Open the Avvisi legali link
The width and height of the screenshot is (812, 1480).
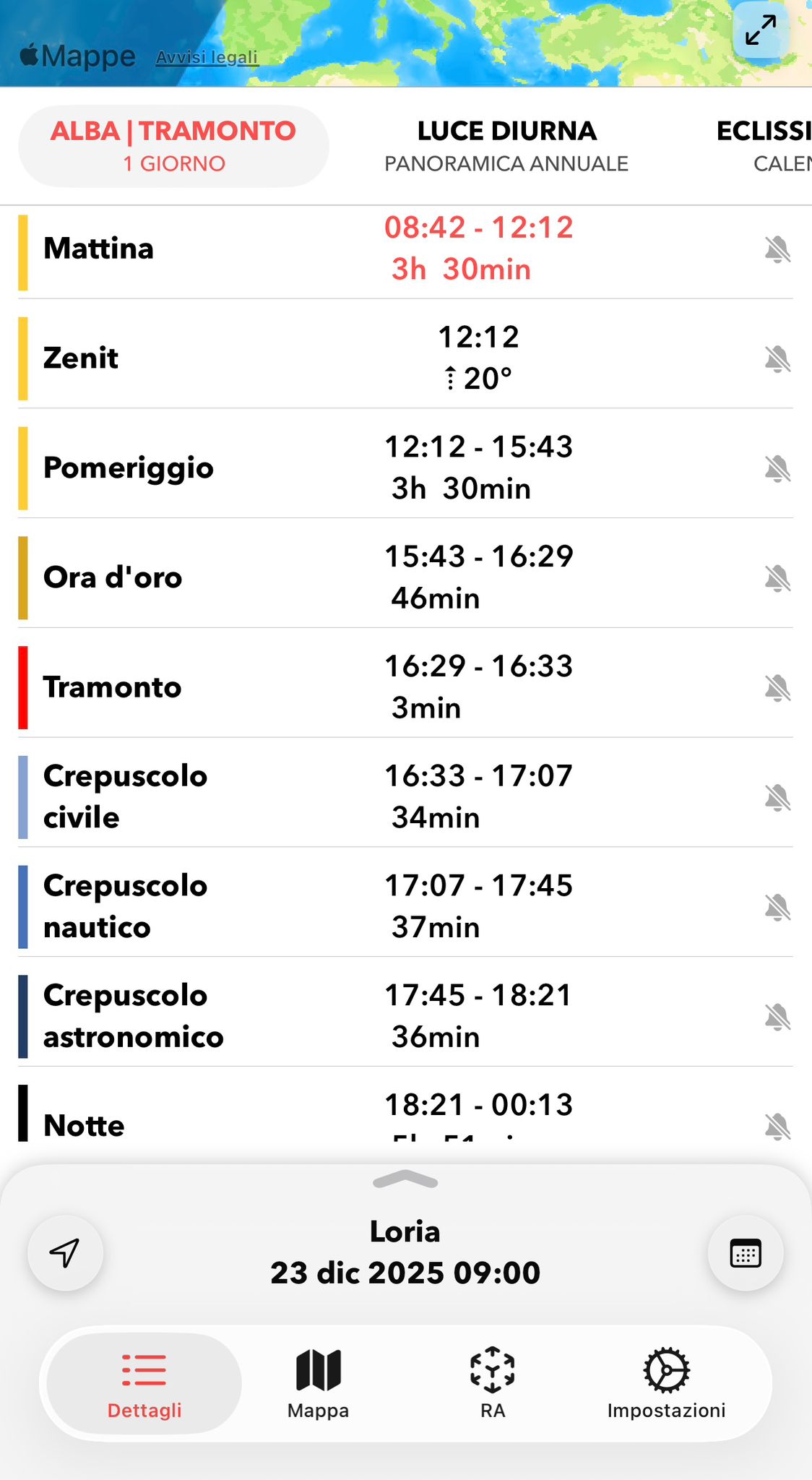coord(207,57)
